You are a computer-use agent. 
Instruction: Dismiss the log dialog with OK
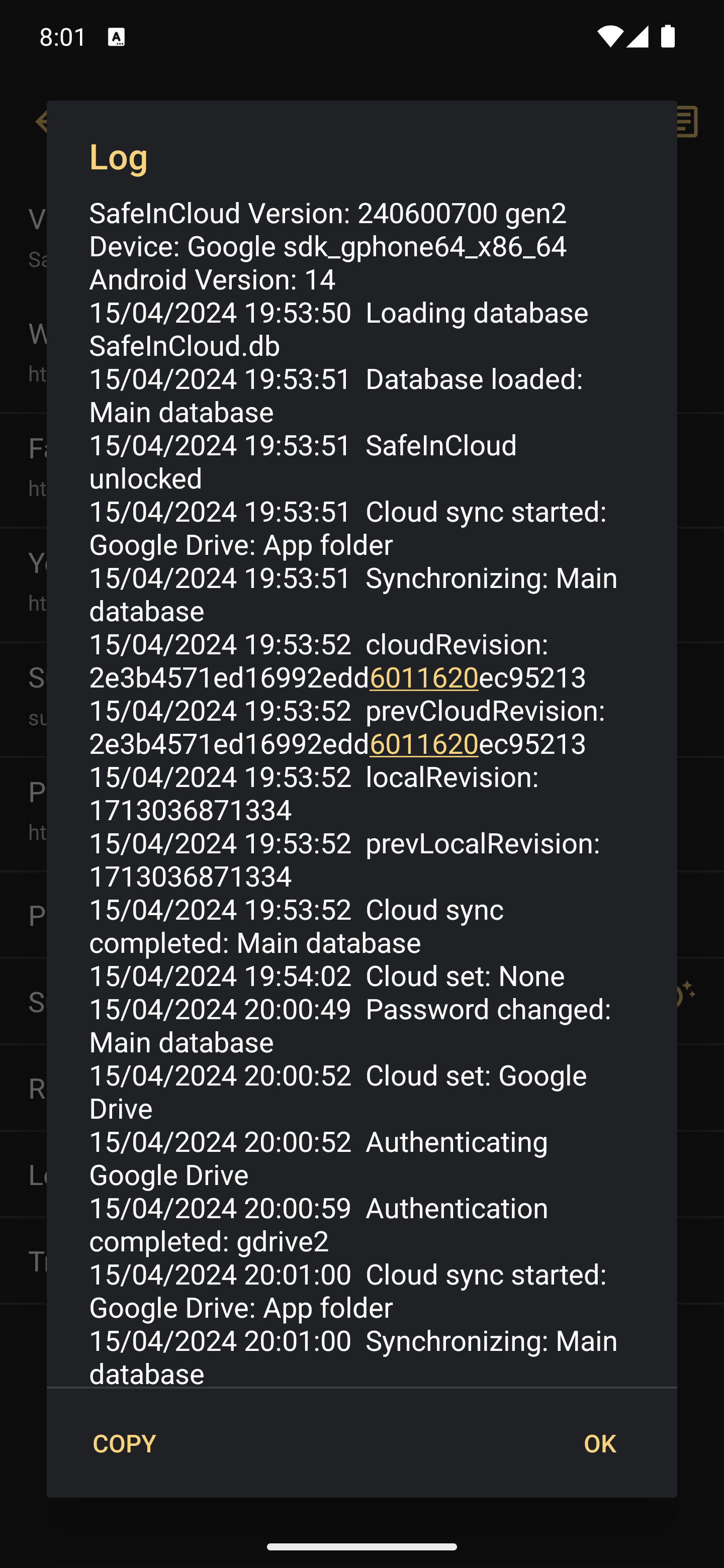point(599,1443)
